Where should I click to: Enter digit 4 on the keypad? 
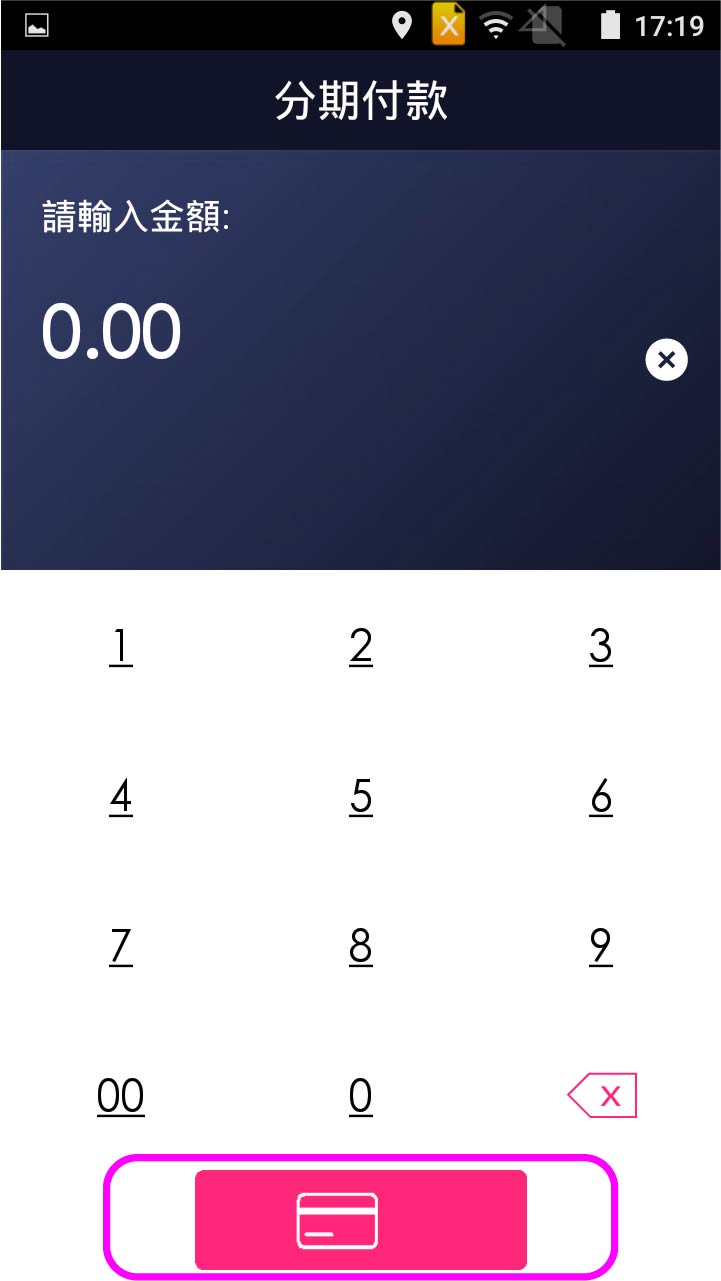120,797
